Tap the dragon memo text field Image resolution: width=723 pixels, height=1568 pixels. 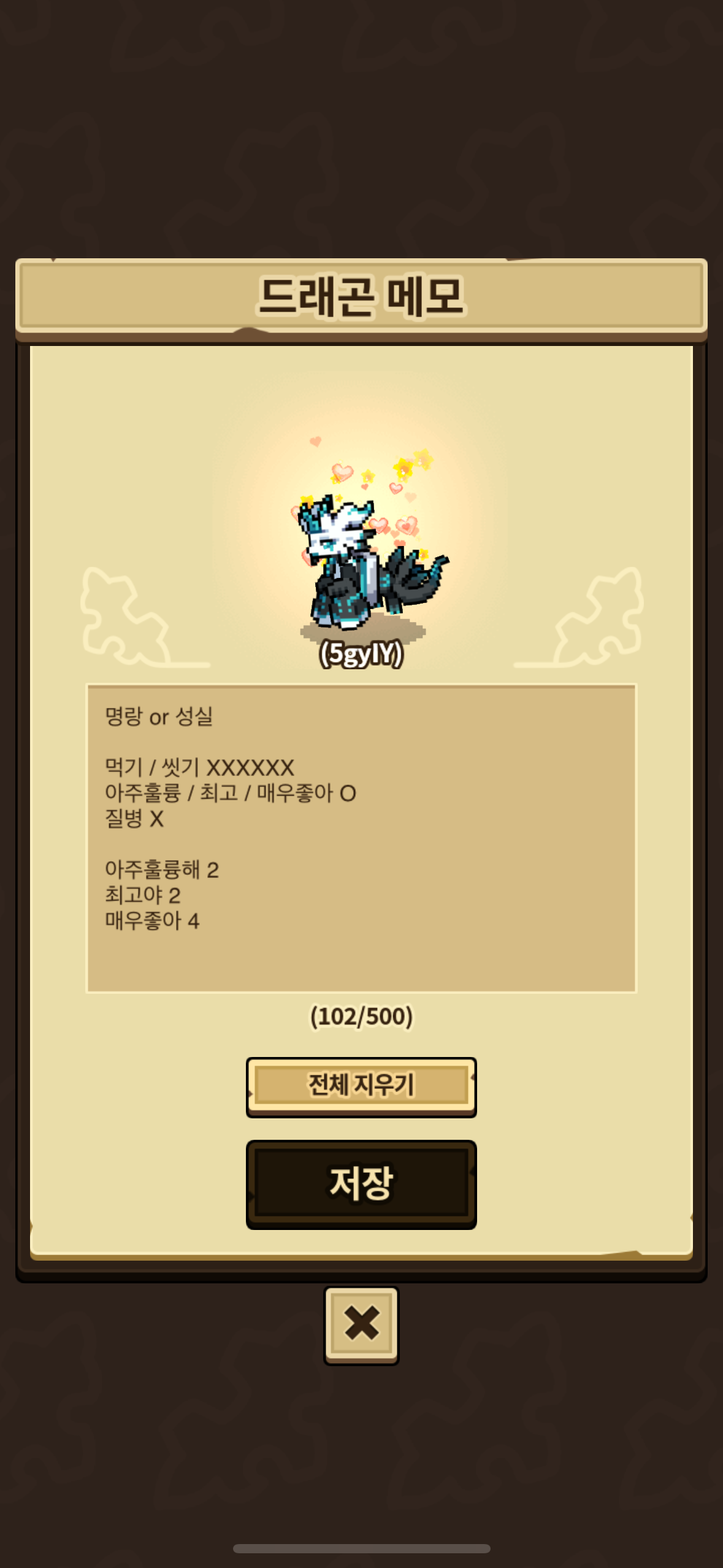361,837
